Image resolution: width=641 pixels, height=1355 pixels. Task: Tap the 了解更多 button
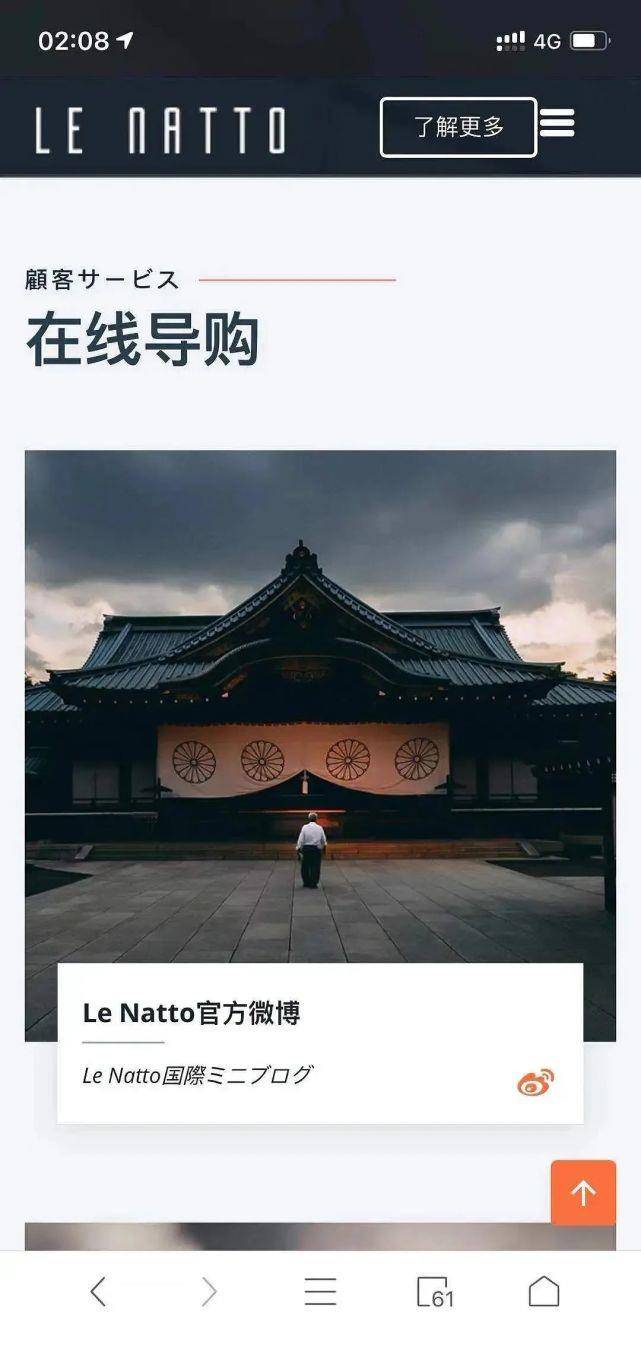[458, 127]
